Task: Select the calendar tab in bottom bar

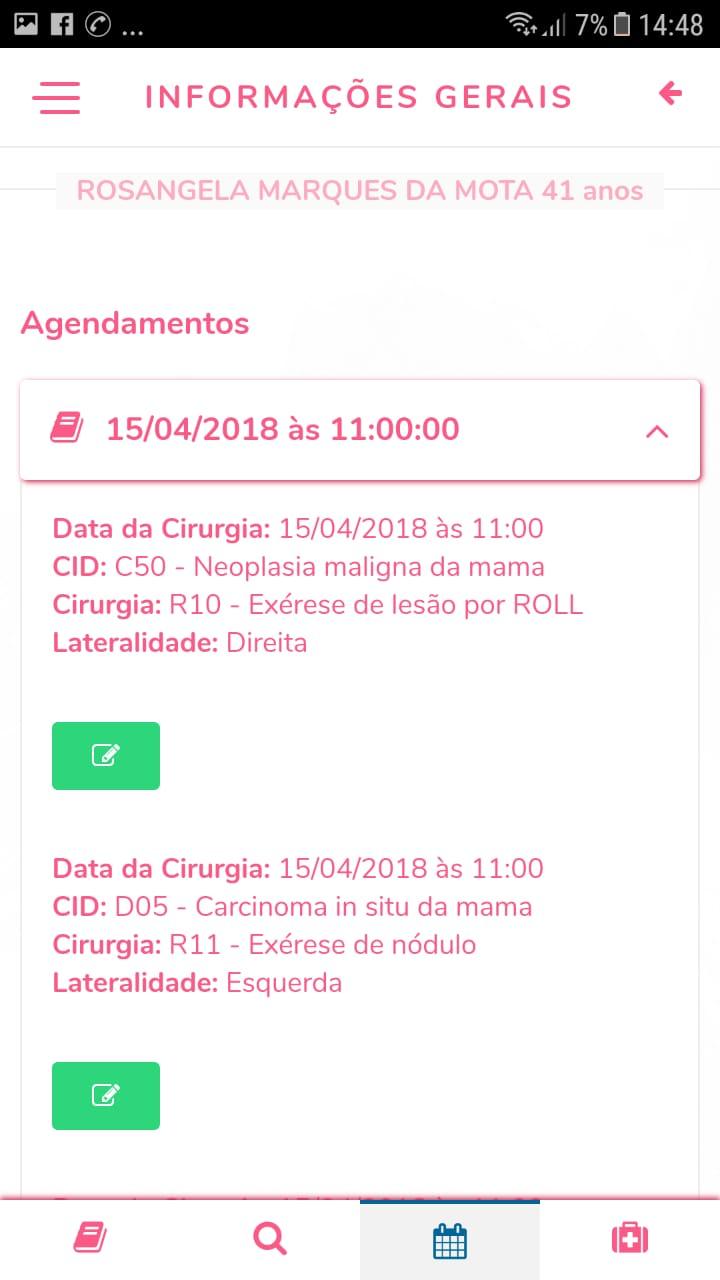Action: pyautogui.click(x=450, y=1241)
